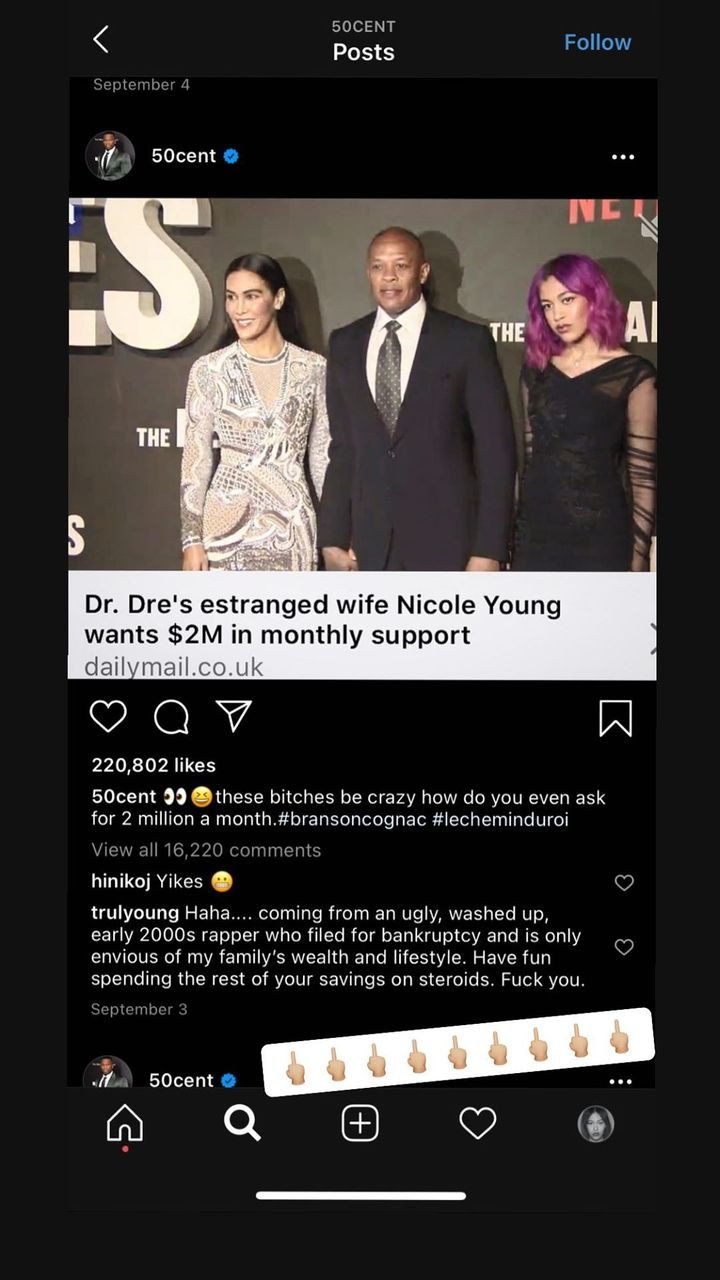Viewport: 720px width, 1280px height.
Task: Open the overflow menu on the Dr. Dre post
Action: [622, 157]
